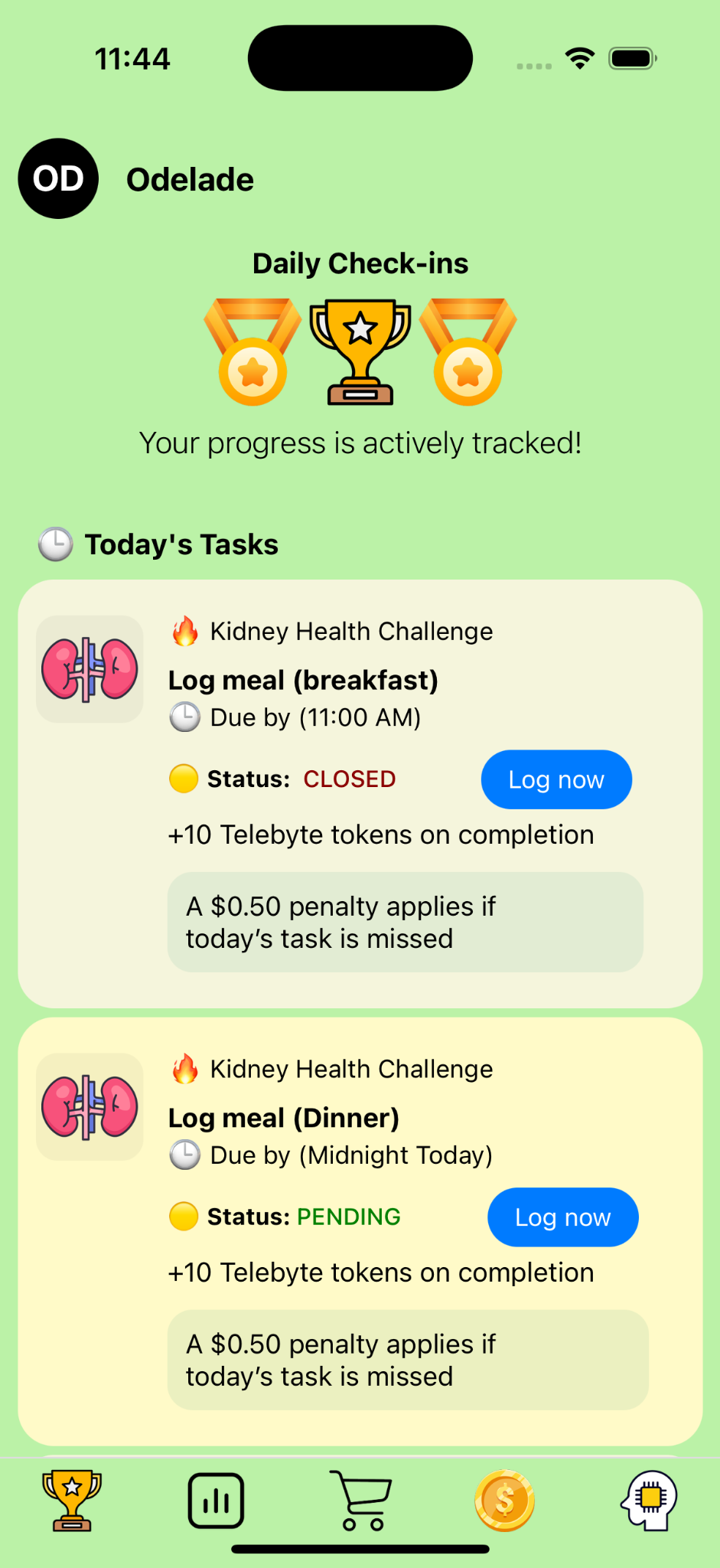The width and height of the screenshot is (720, 1568).
Task: Open the shopping cart store
Action: click(360, 1501)
